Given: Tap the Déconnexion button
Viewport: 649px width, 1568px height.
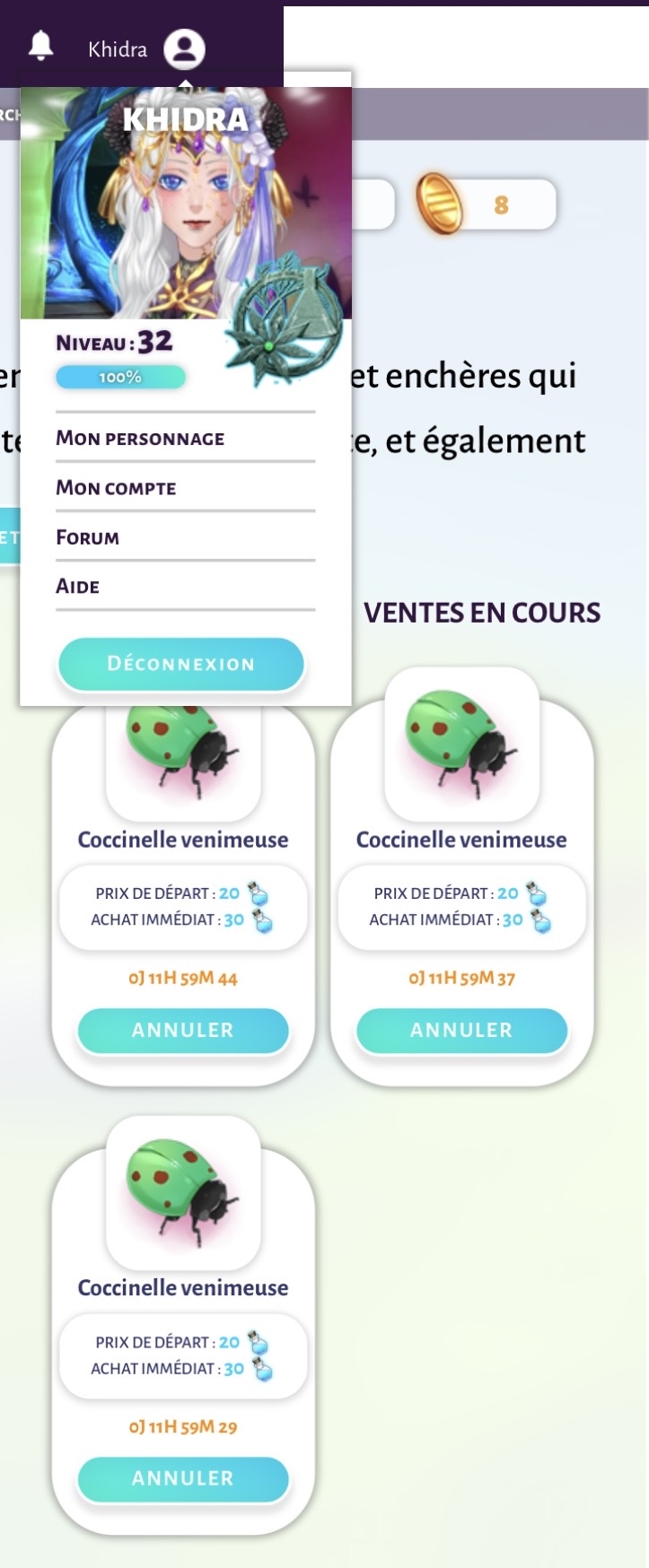Looking at the screenshot, I should tap(181, 664).
